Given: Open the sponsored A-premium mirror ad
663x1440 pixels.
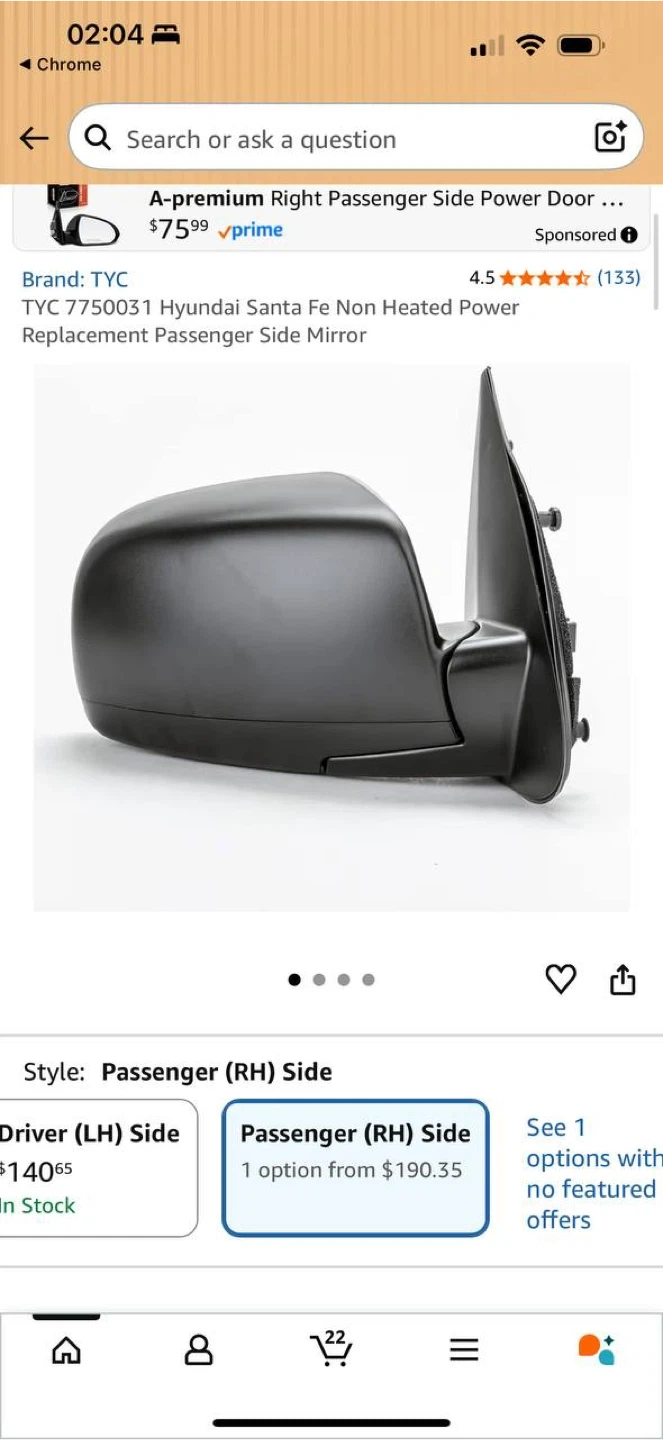Looking at the screenshot, I should point(332,216).
